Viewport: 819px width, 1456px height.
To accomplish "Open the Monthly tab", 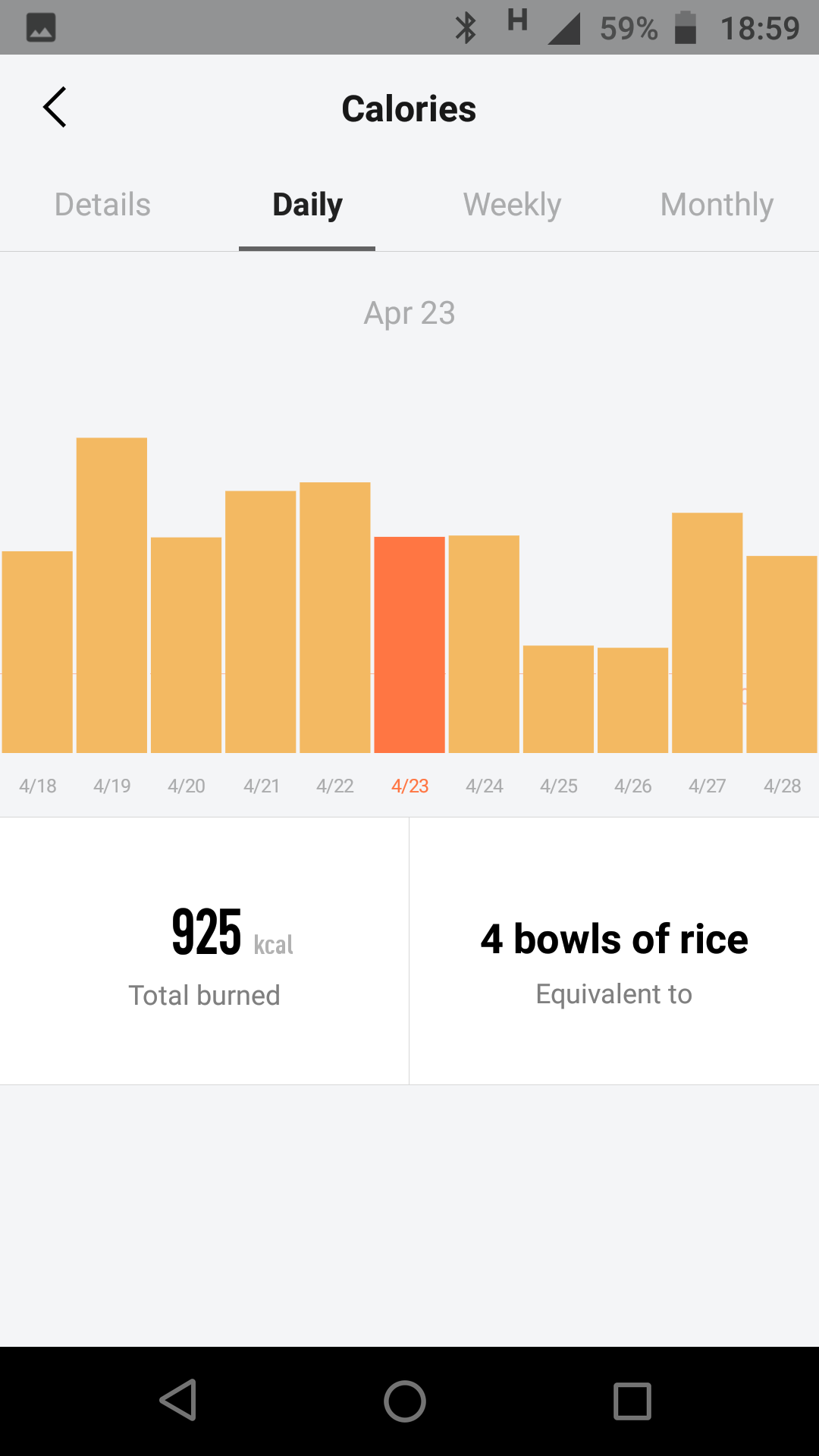I will (x=717, y=205).
